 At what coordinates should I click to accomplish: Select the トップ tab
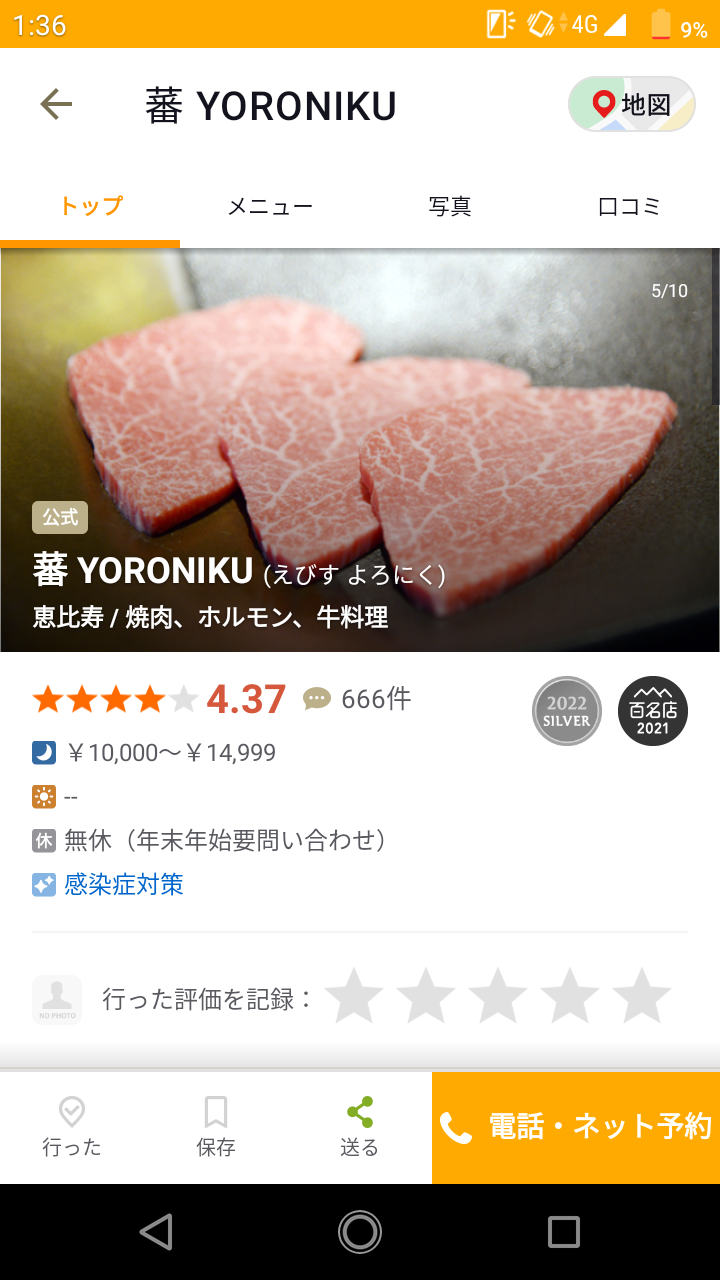tap(90, 207)
